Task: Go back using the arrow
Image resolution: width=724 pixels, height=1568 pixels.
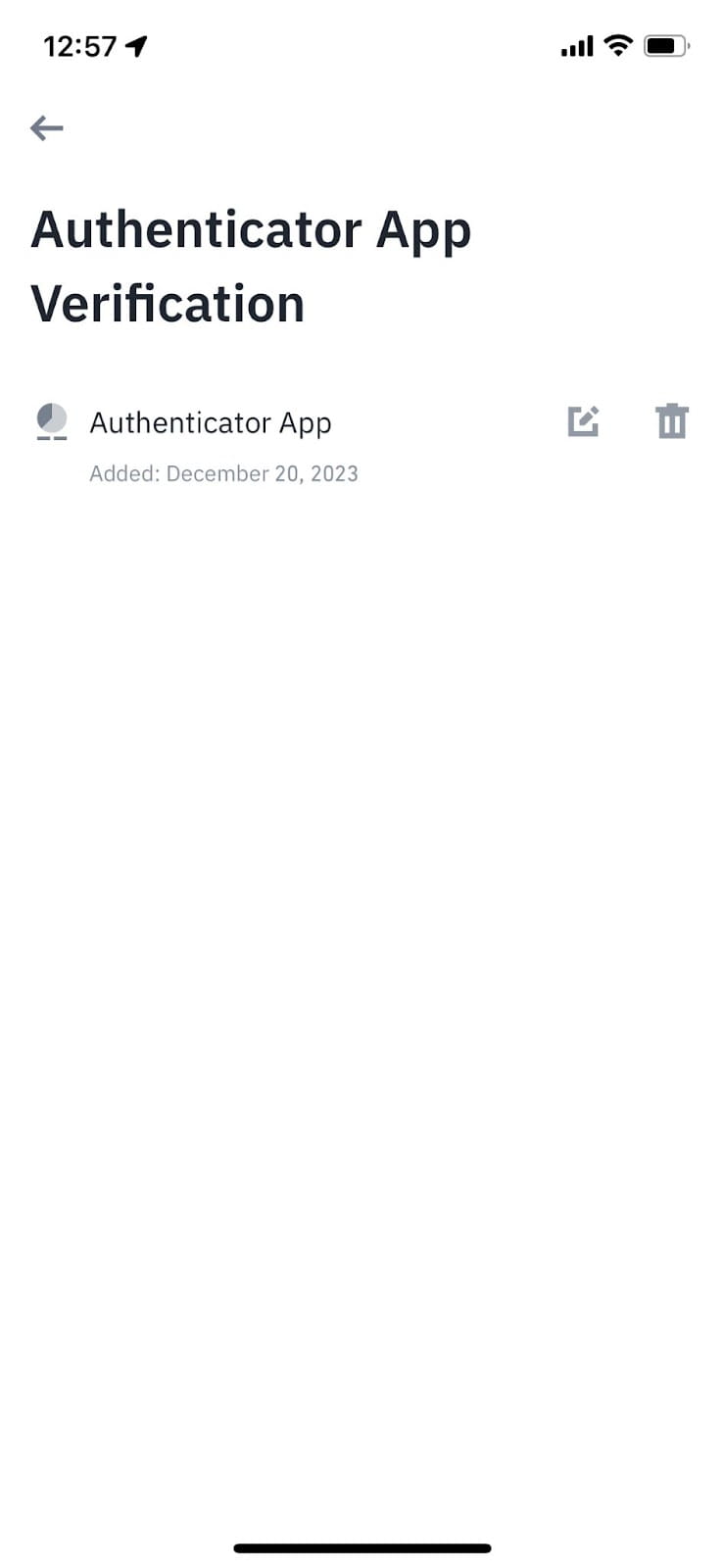Action: click(46, 127)
